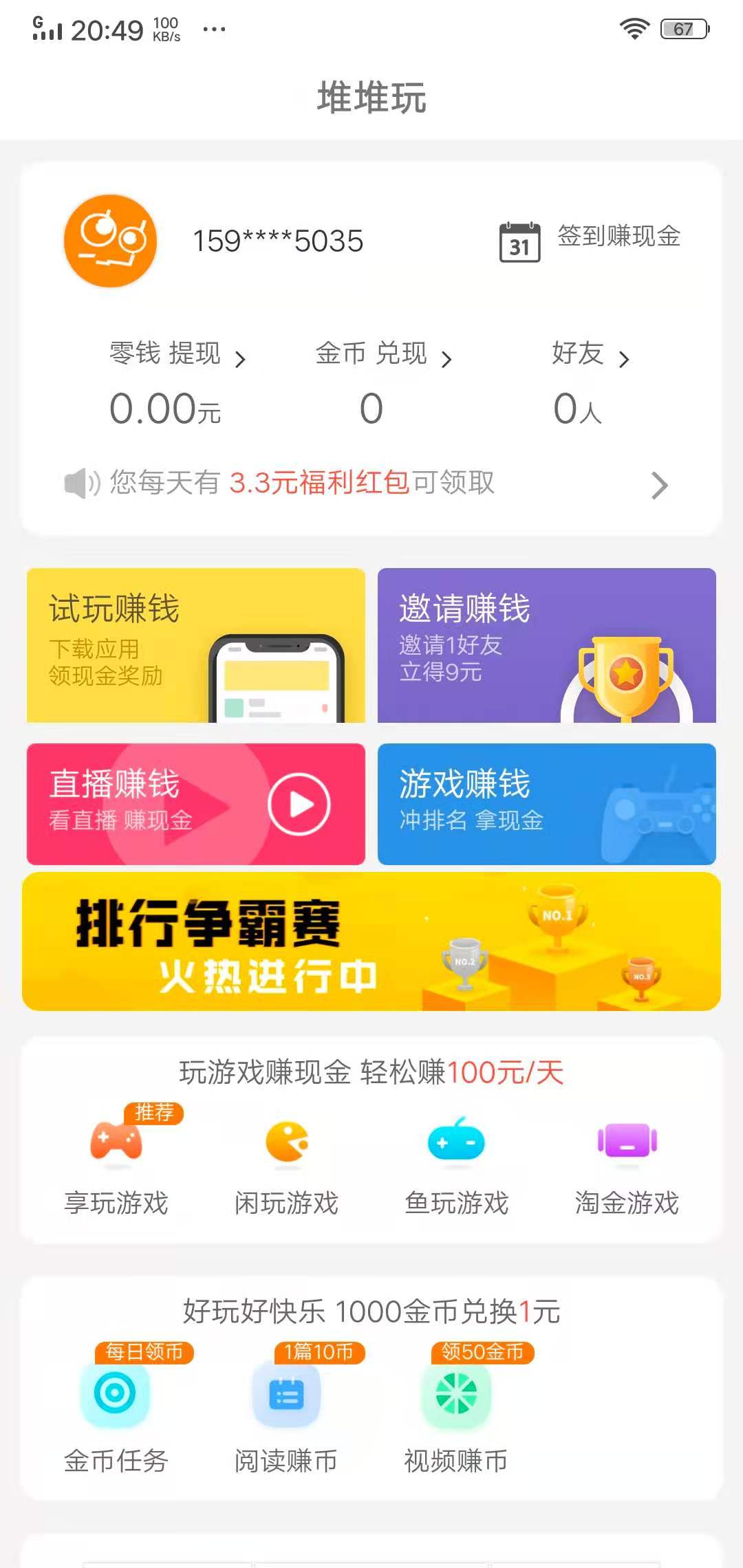Select the 享玩游戏 game icon
Viewport: 743px width, 1568px height.
(x=117, y=1142)
